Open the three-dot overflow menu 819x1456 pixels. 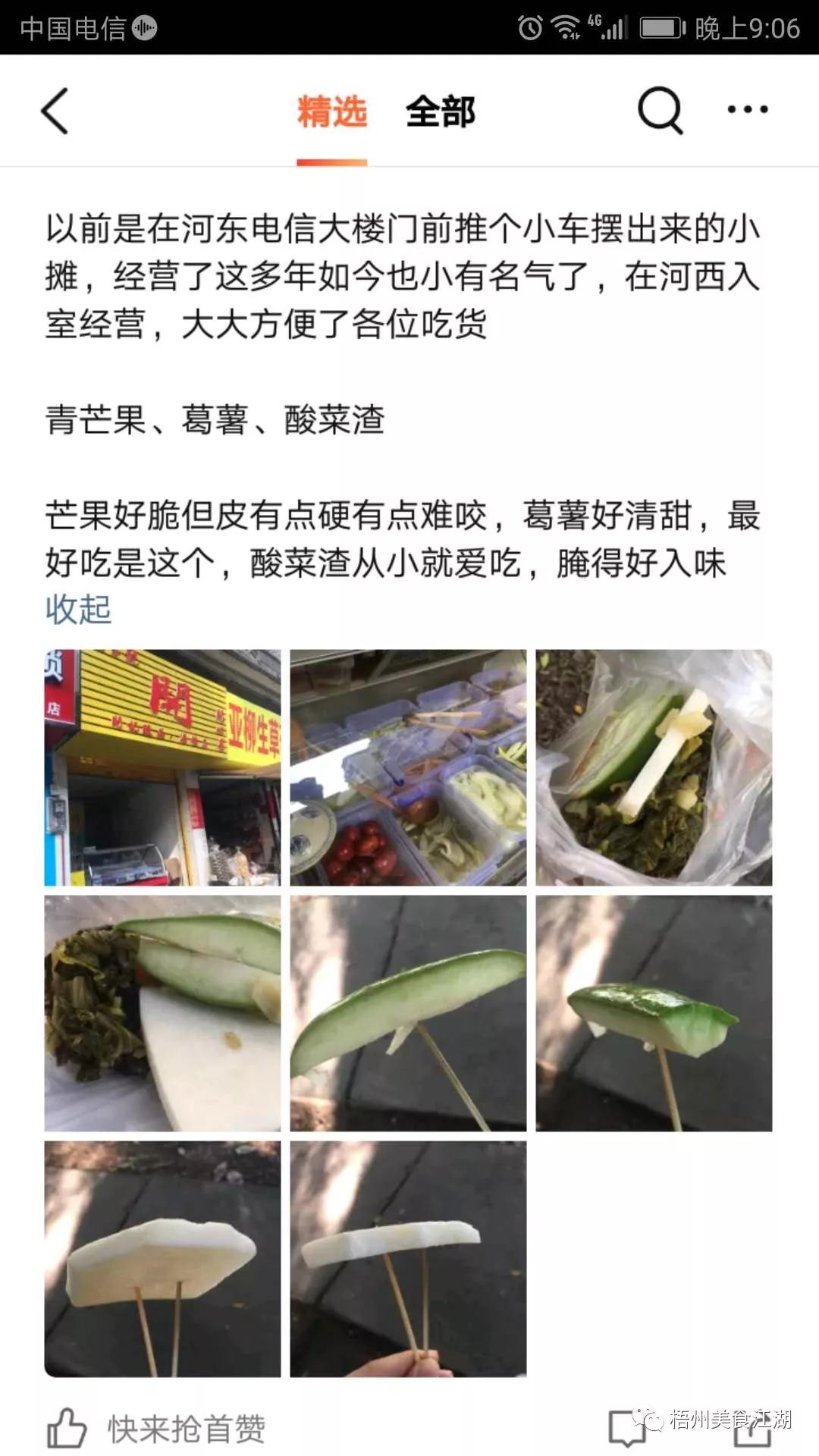(x=747, y=110)
